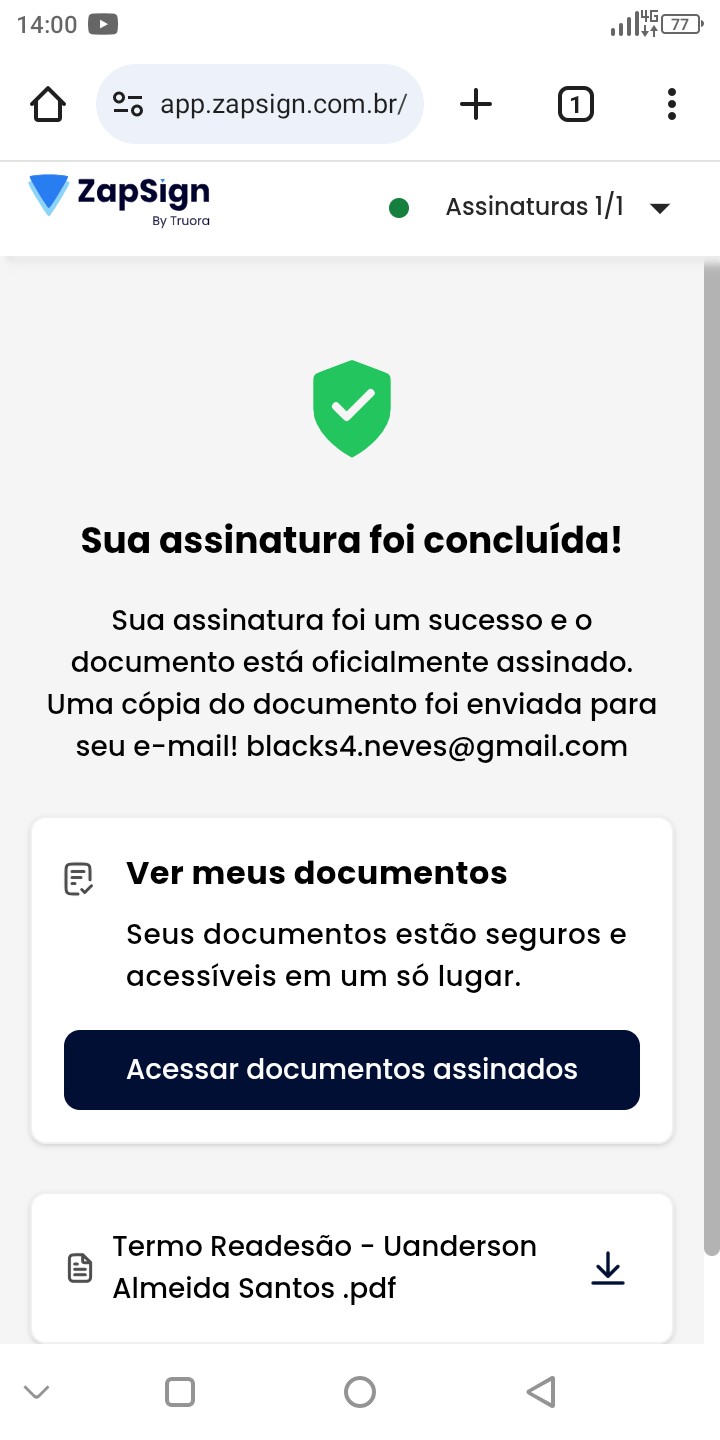Expand the Assinaturas 1/1 dropdown
This screenshot has height=1440, width=720.
click(x=658, y=208)
